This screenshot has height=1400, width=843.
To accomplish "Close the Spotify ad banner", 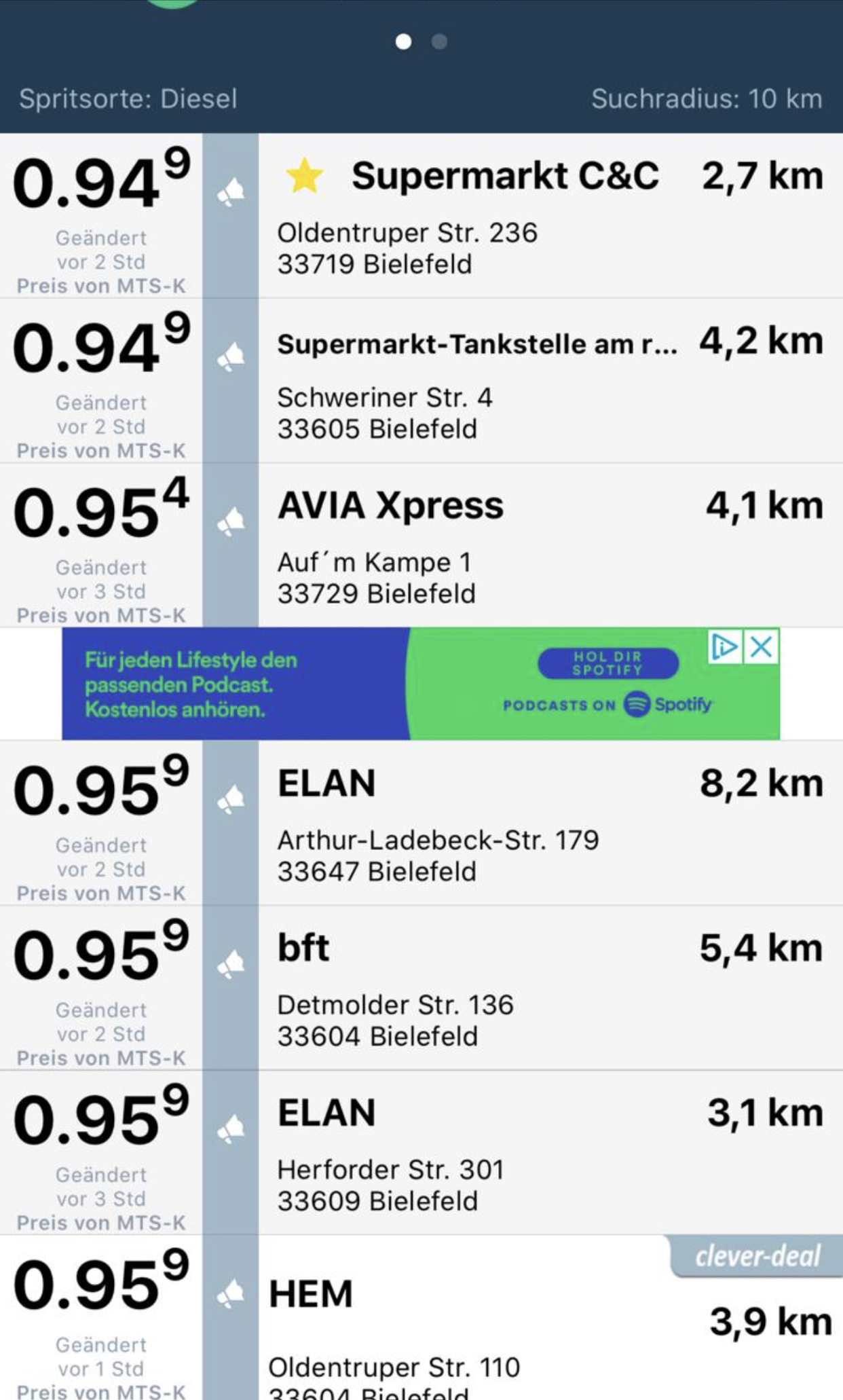I will pos(762,647).
